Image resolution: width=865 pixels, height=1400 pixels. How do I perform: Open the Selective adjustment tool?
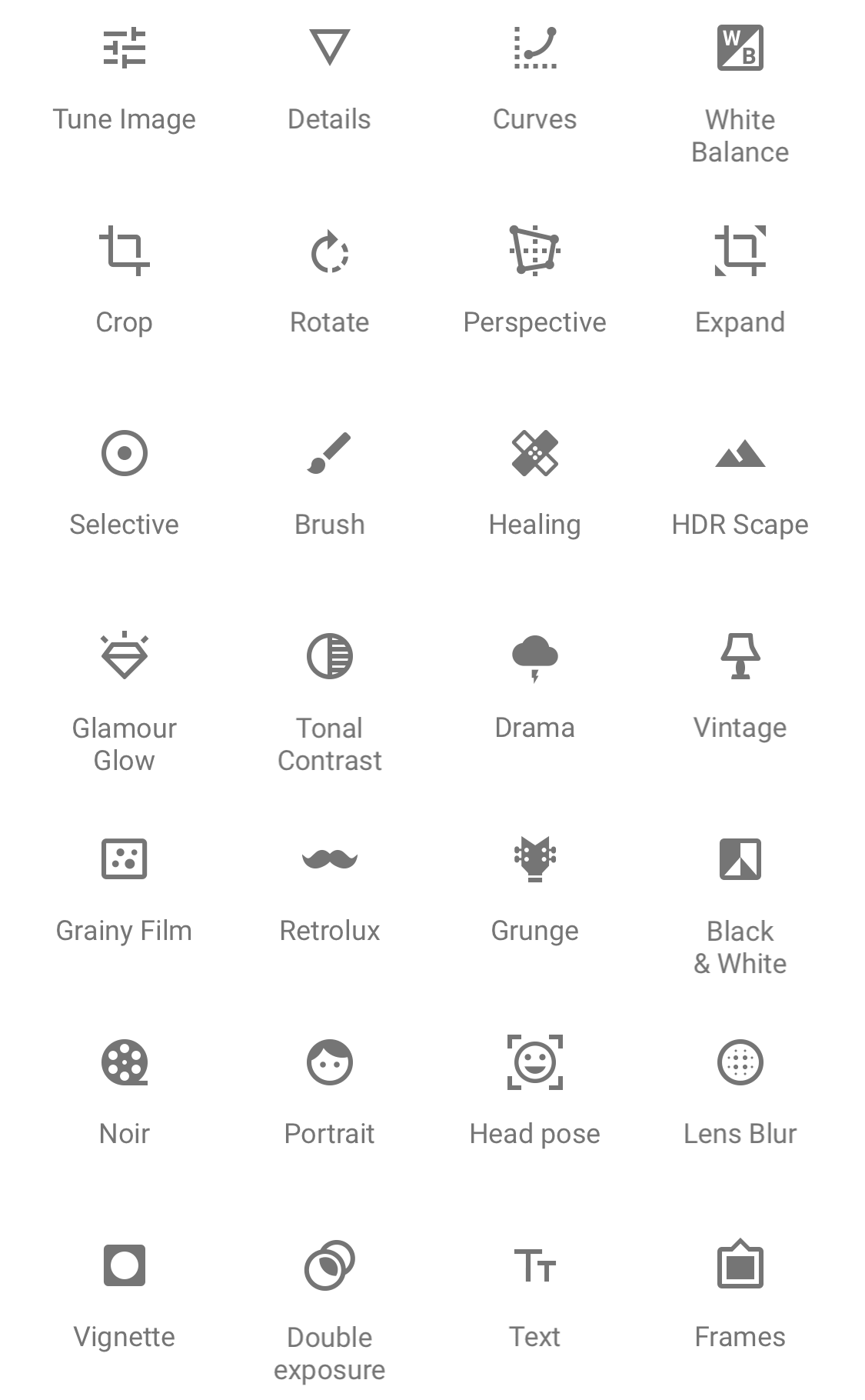[x=124, y=483]
